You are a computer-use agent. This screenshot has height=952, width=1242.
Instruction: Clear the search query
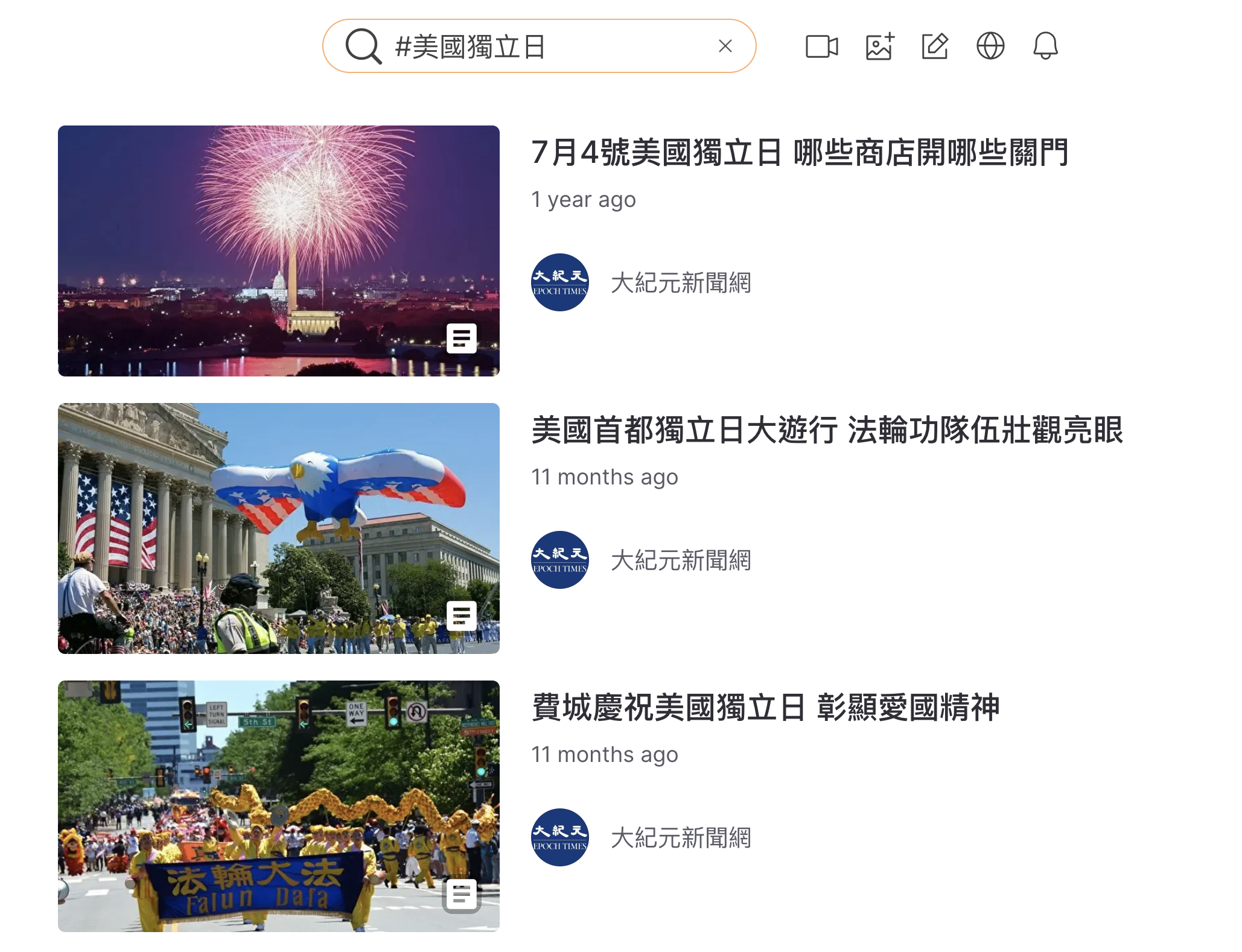(725, 46)
